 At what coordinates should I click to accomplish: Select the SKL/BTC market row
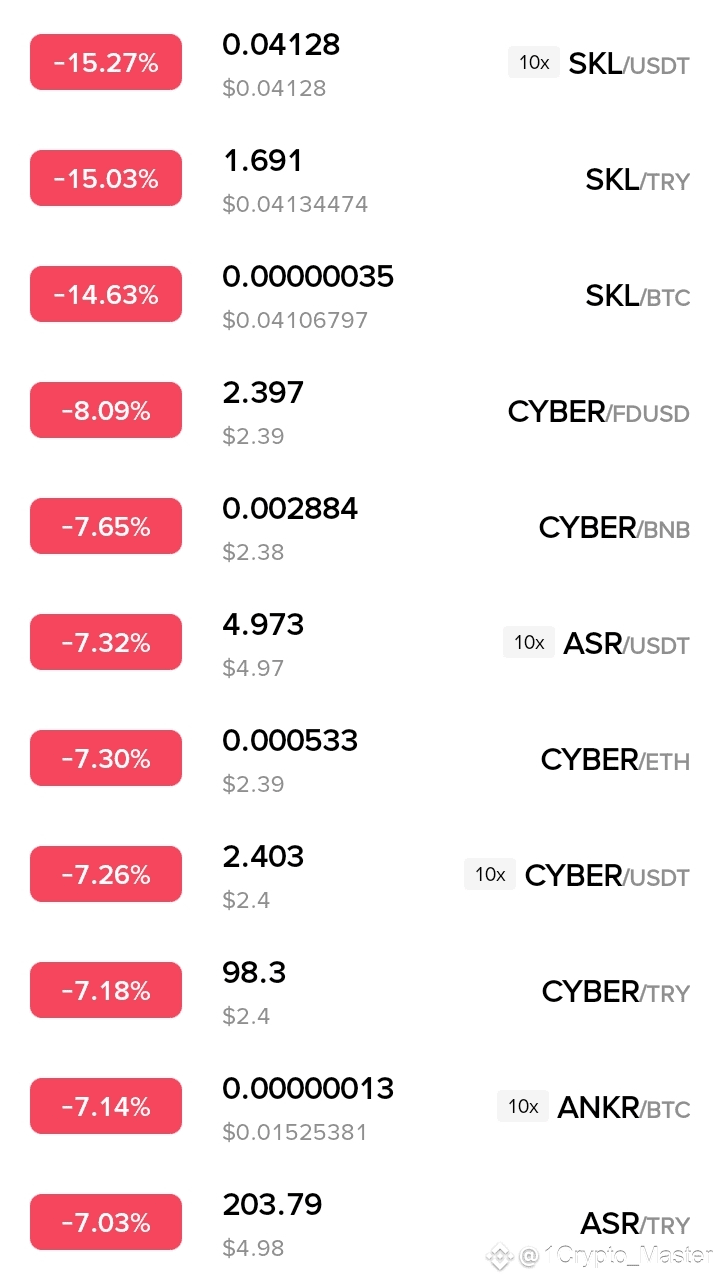point(360,296)
